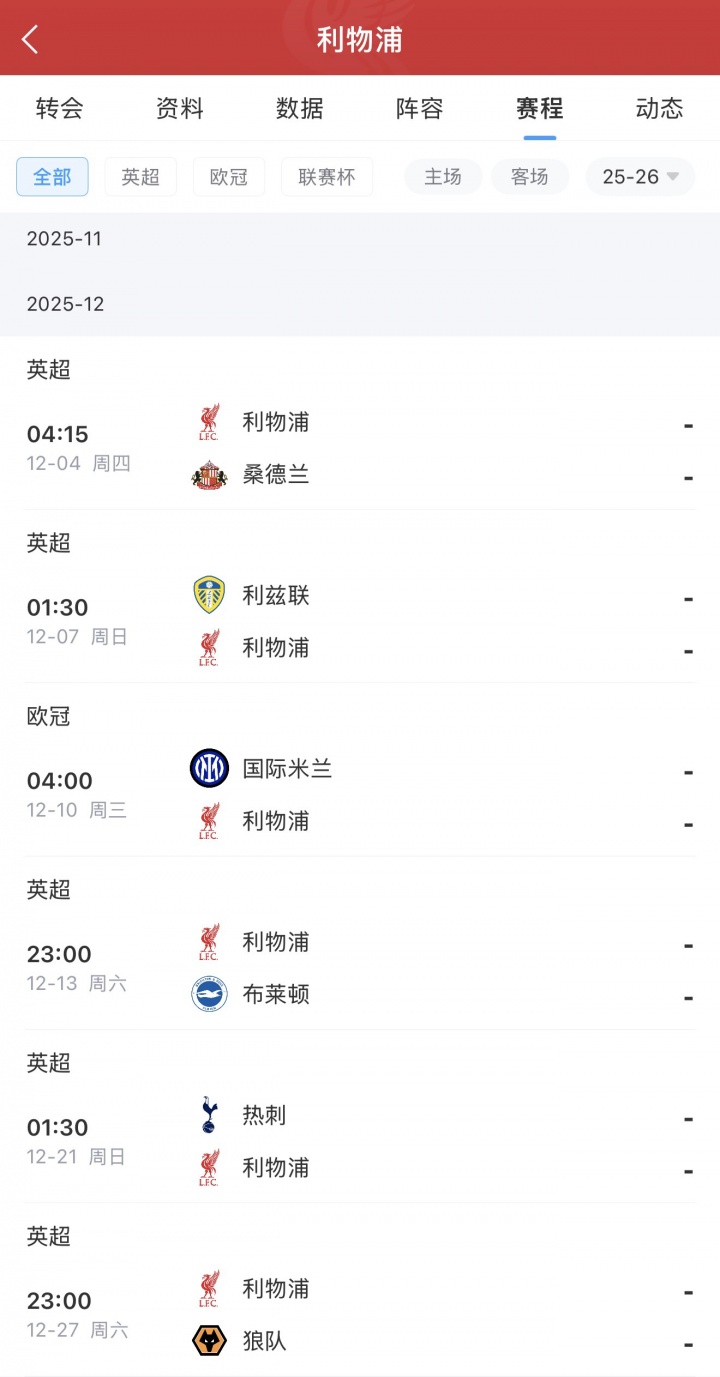
Task: Open the 数据 tab
Action: click(x=300, y=108)
